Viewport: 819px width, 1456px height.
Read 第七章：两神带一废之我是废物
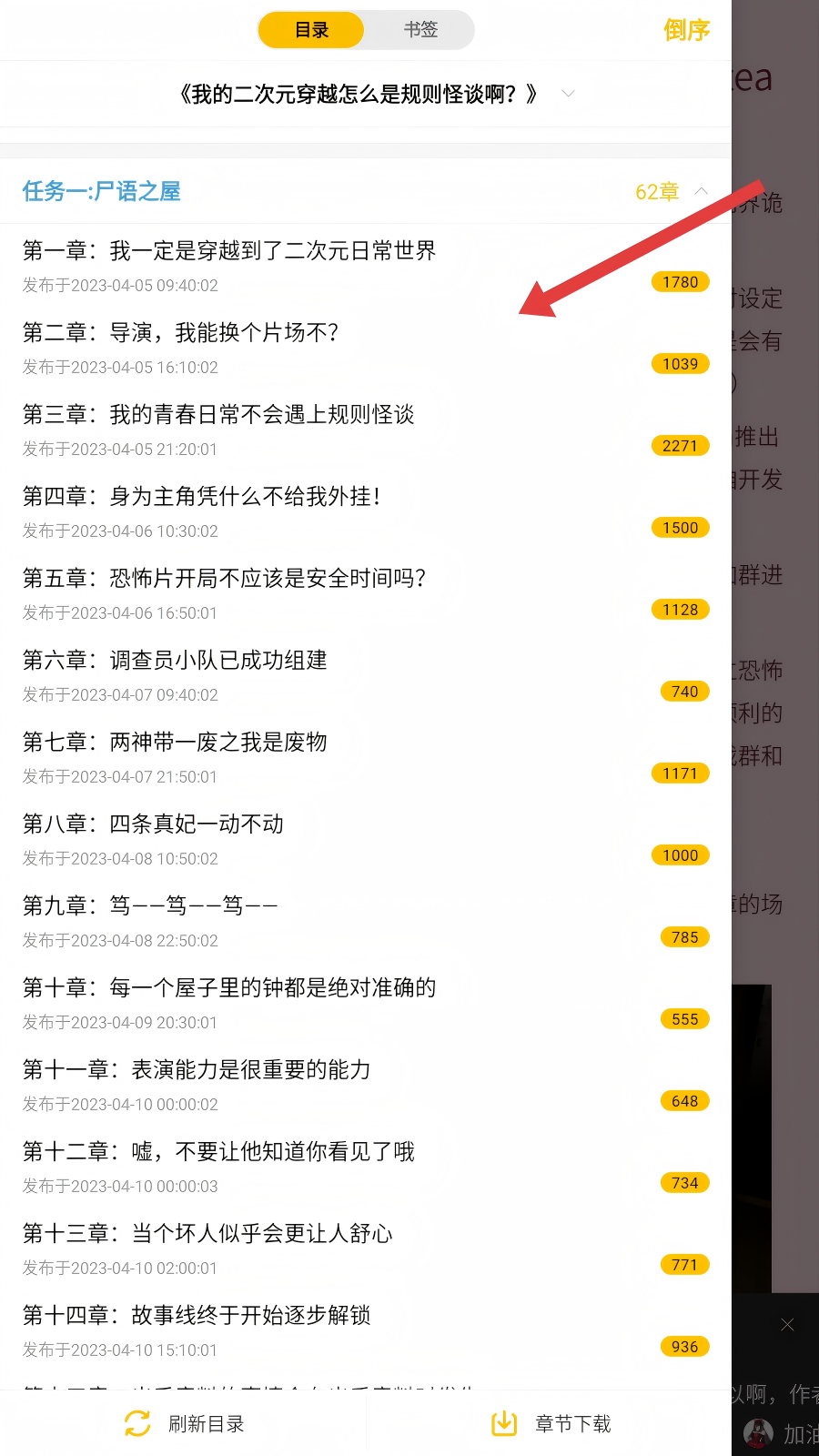[175, 743]
